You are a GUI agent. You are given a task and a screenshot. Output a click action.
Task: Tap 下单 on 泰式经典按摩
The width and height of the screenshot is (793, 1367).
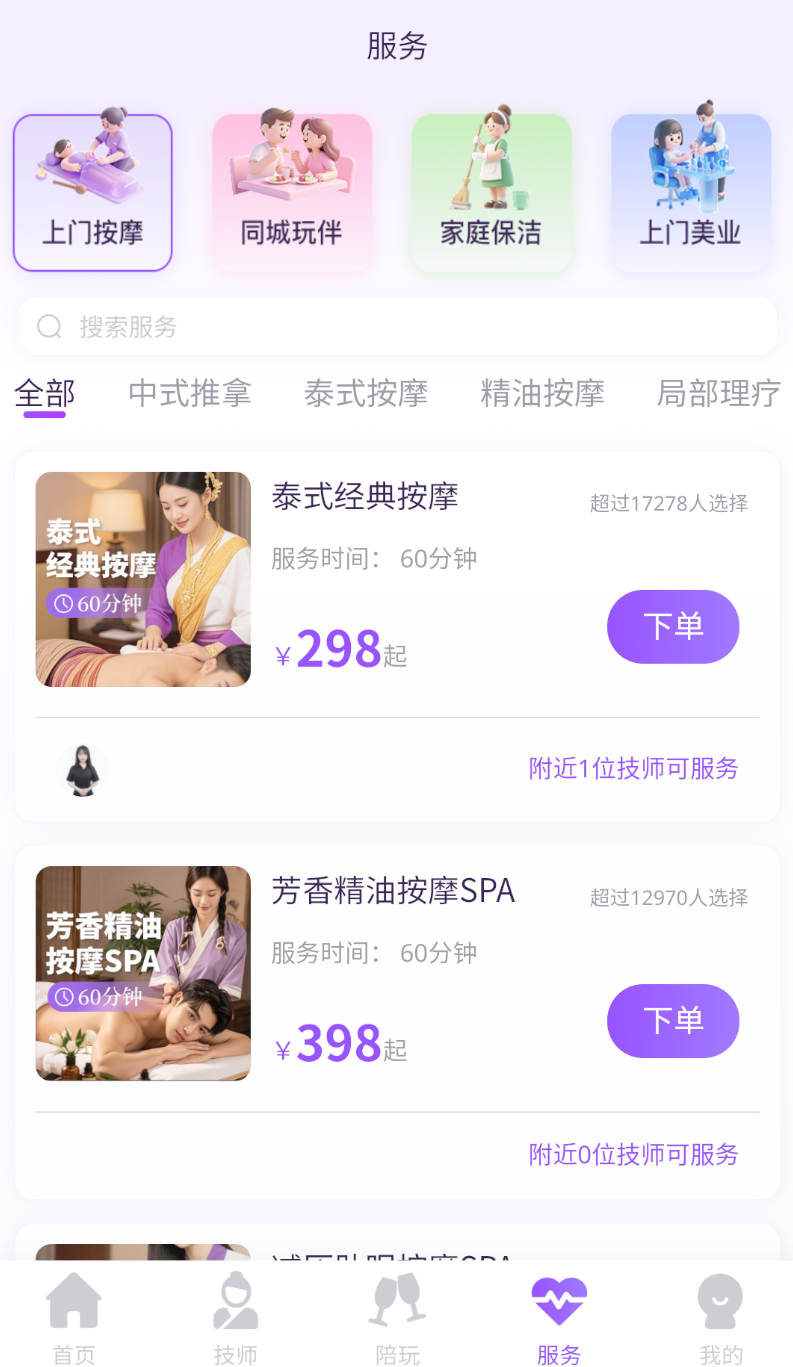point(672,626)
